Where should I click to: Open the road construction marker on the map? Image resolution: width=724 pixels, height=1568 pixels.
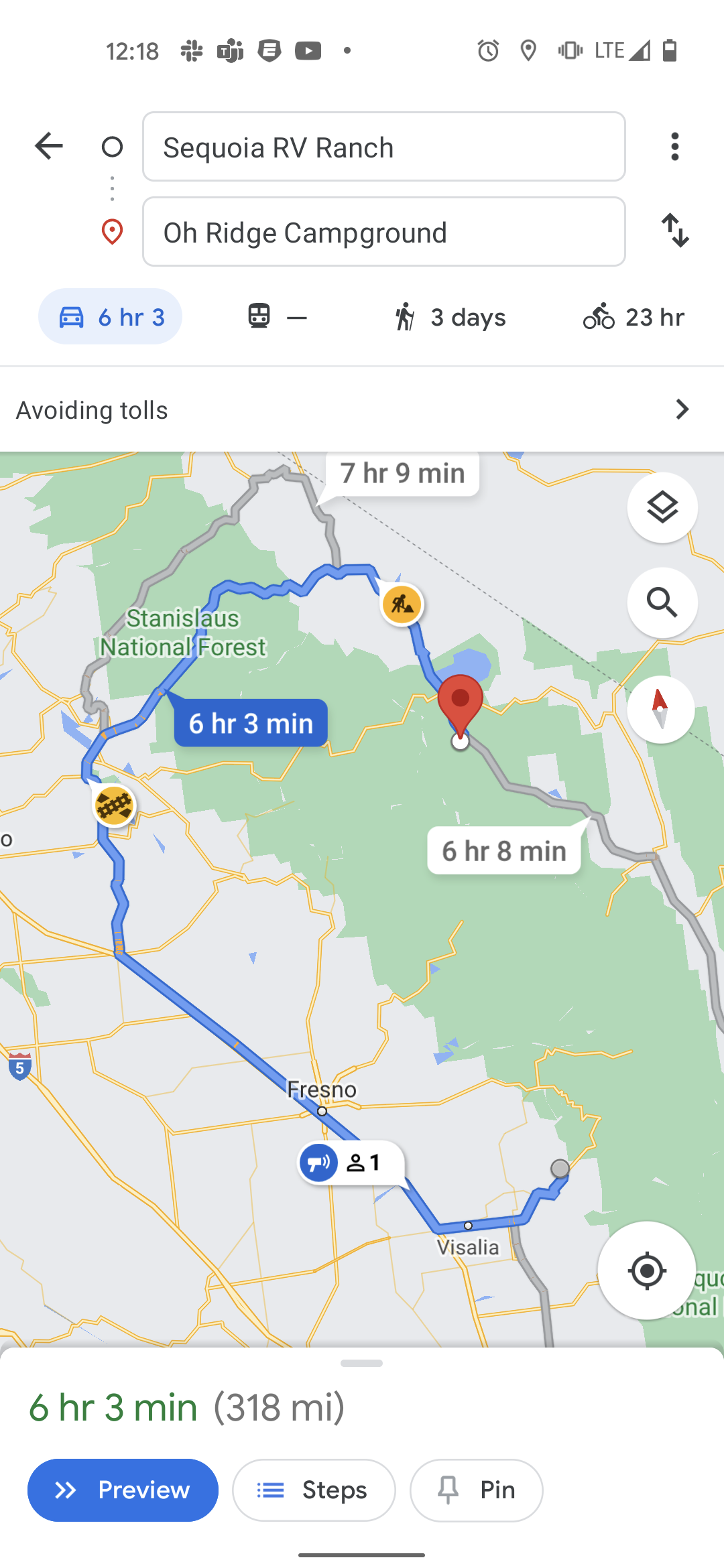click(x=402, y=604)
